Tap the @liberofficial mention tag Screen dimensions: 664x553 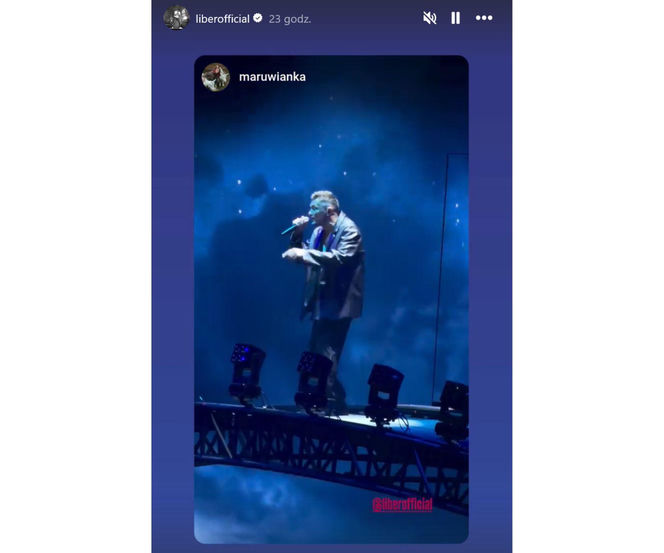click(x=402, y=505)
